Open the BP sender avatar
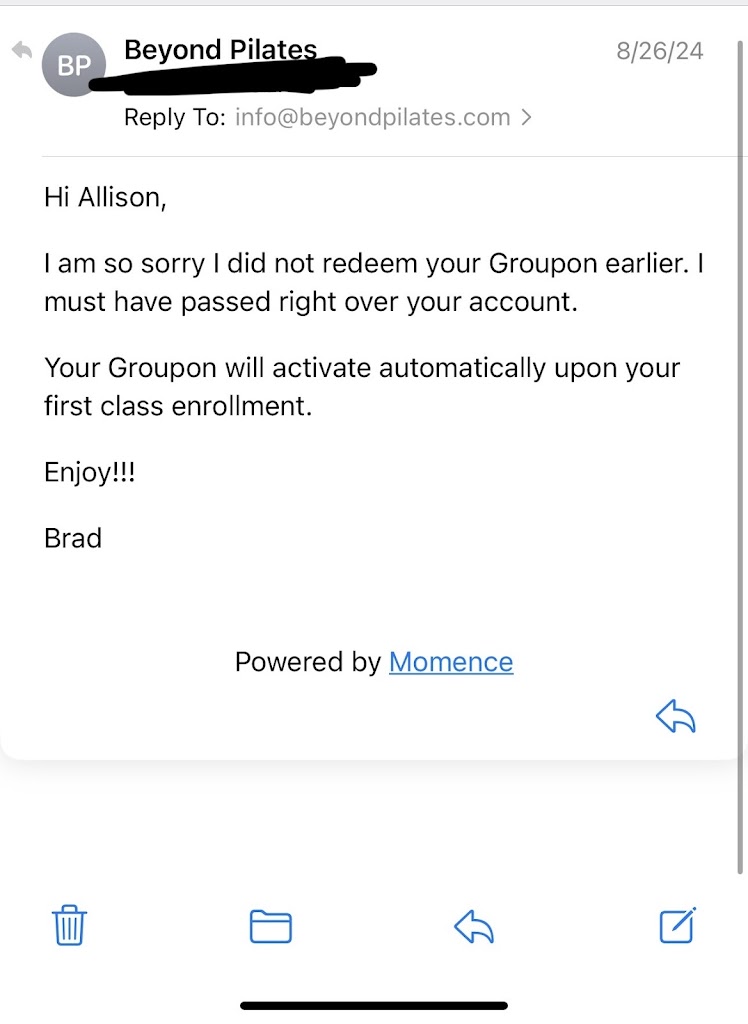The height and width of the screenshot is (1024, 748). point(74,65)
